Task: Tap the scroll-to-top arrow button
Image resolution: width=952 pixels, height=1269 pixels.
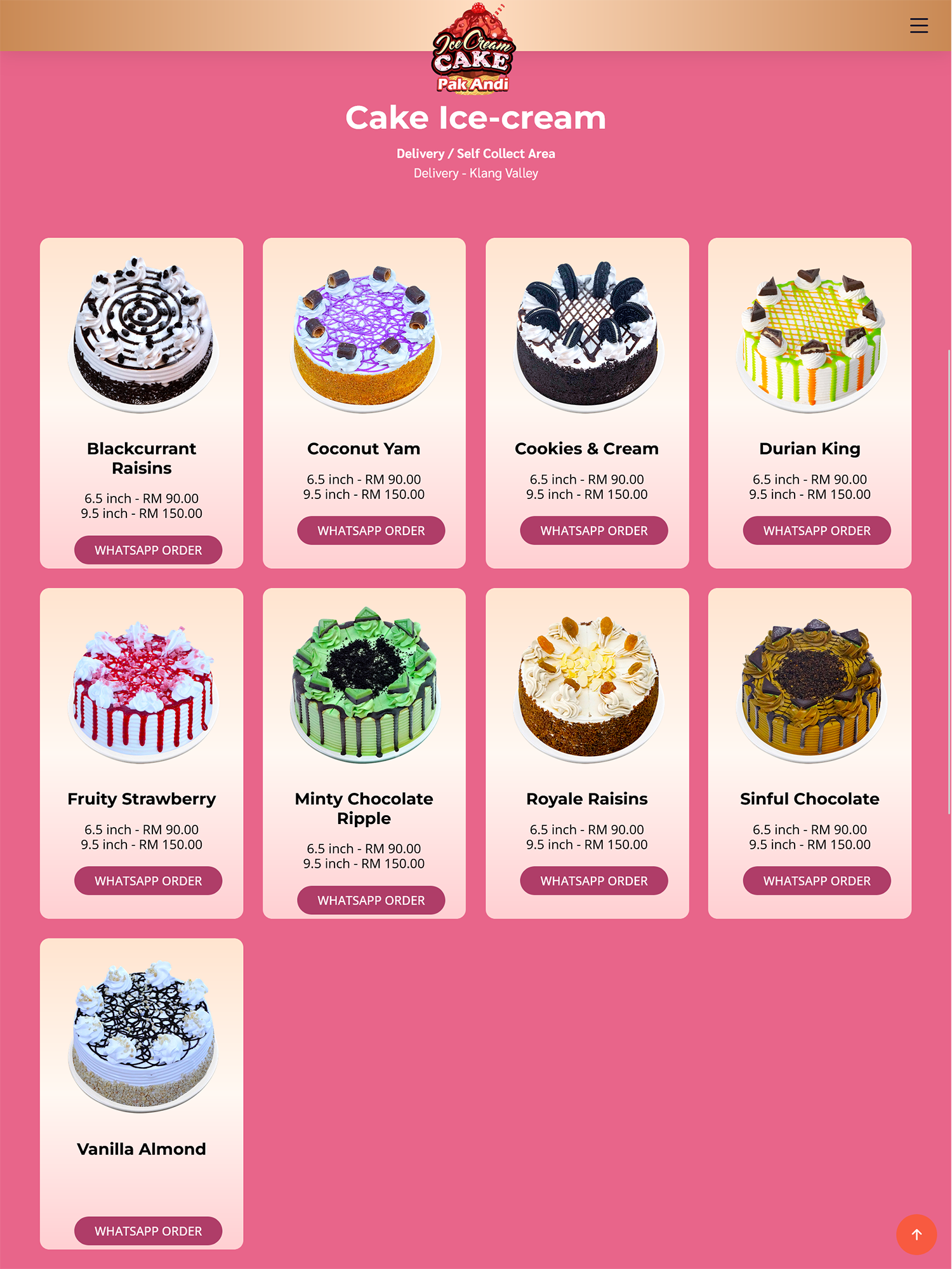Action: tap(916, 1234)
